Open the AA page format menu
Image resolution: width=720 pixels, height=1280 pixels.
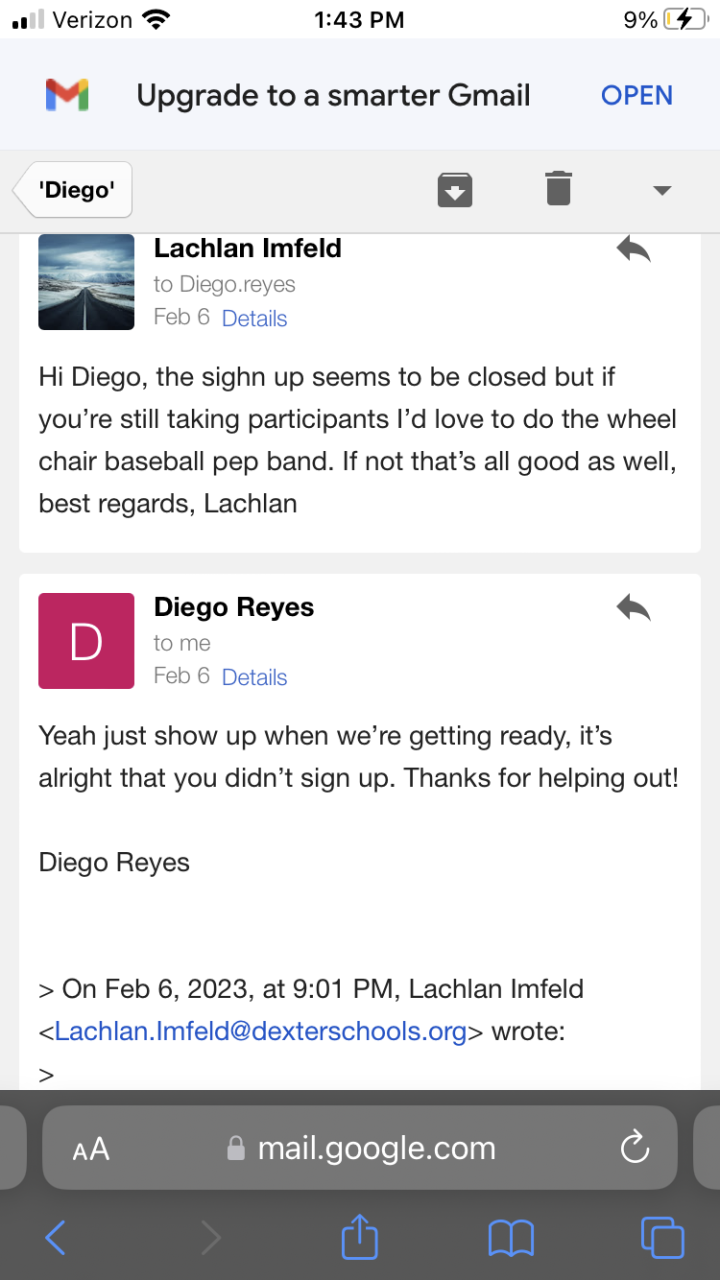91,1149
